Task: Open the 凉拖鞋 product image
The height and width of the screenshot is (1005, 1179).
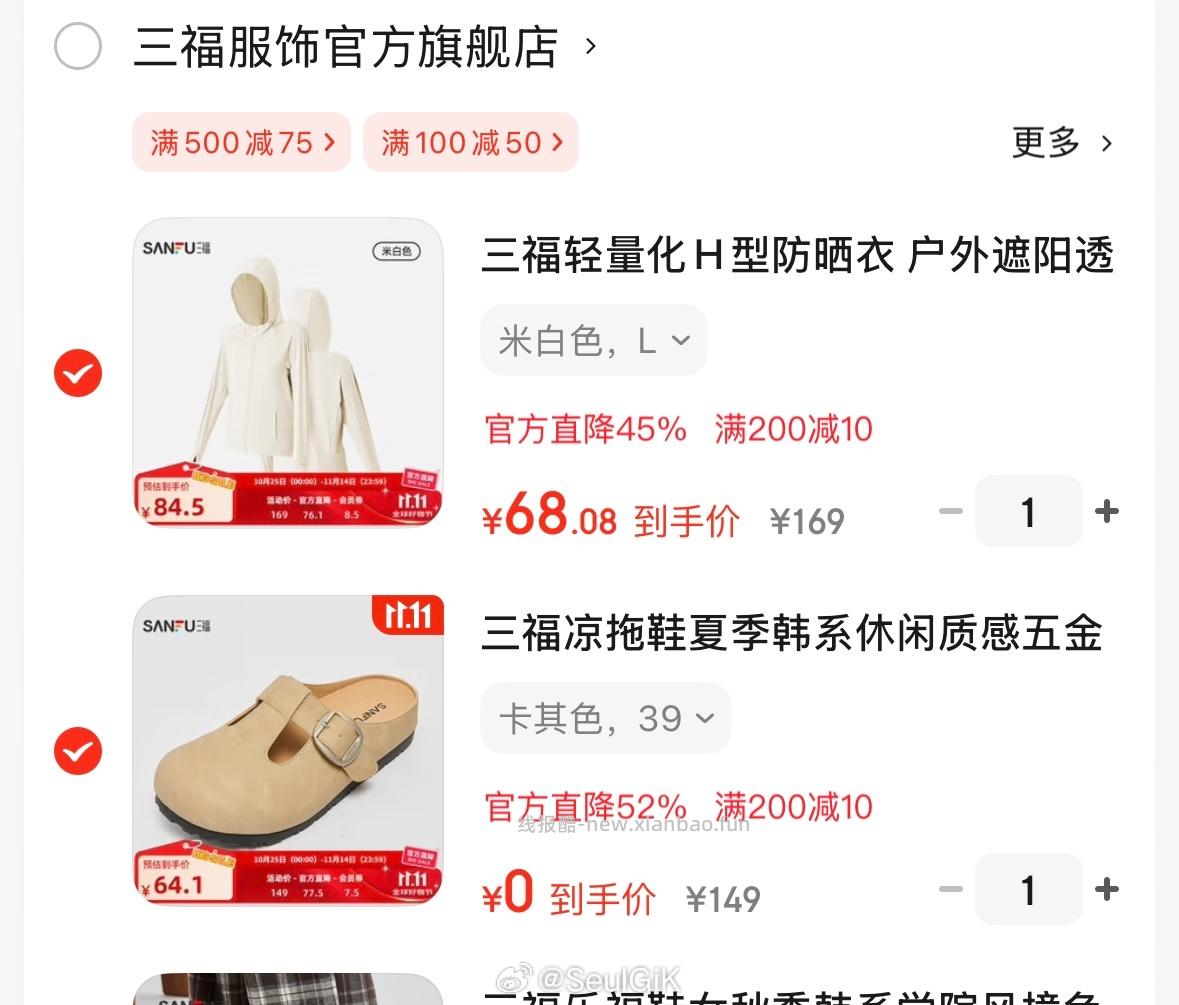Action: tap(288, 750)
